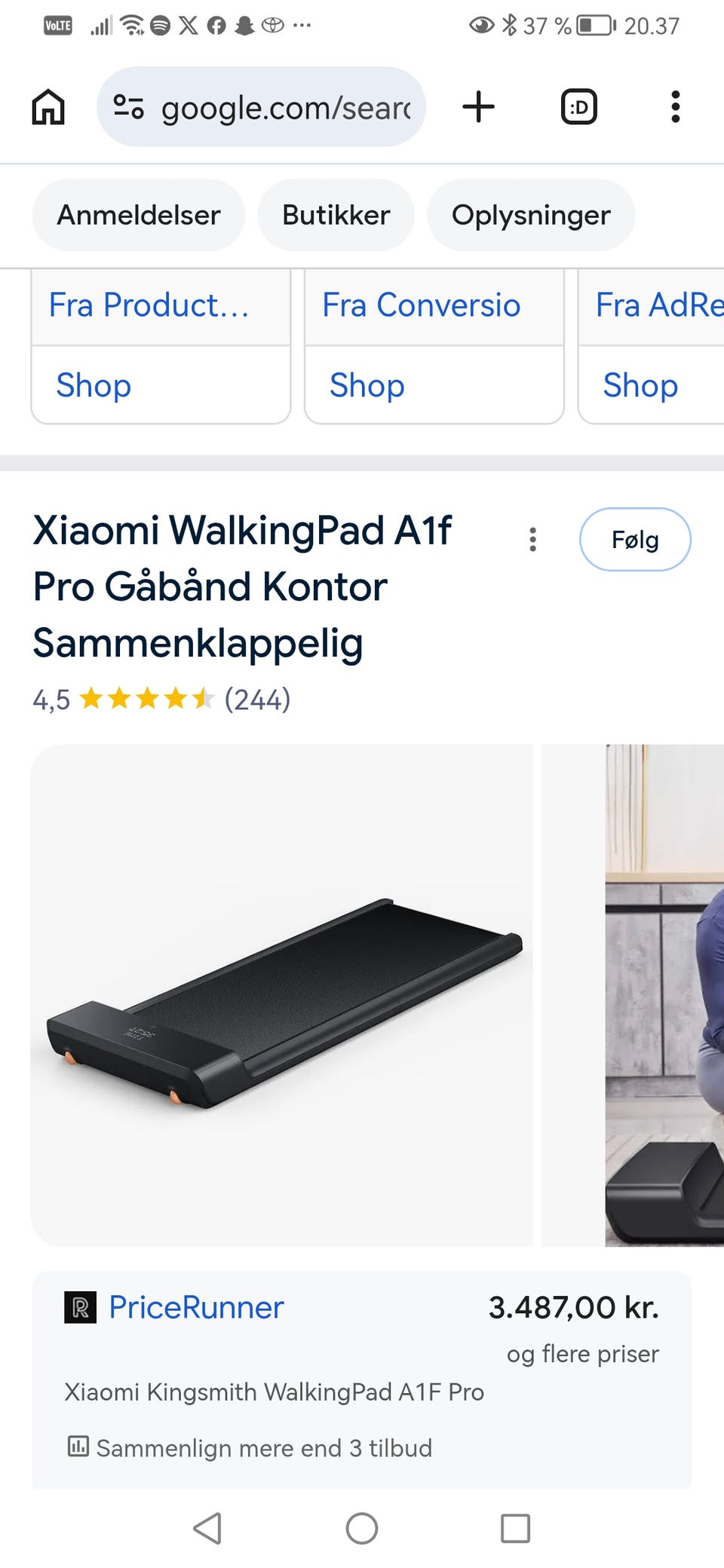Click the compare offers chart icon
The height and width of the screenshot is (1568, 724).
point(77,1447)
